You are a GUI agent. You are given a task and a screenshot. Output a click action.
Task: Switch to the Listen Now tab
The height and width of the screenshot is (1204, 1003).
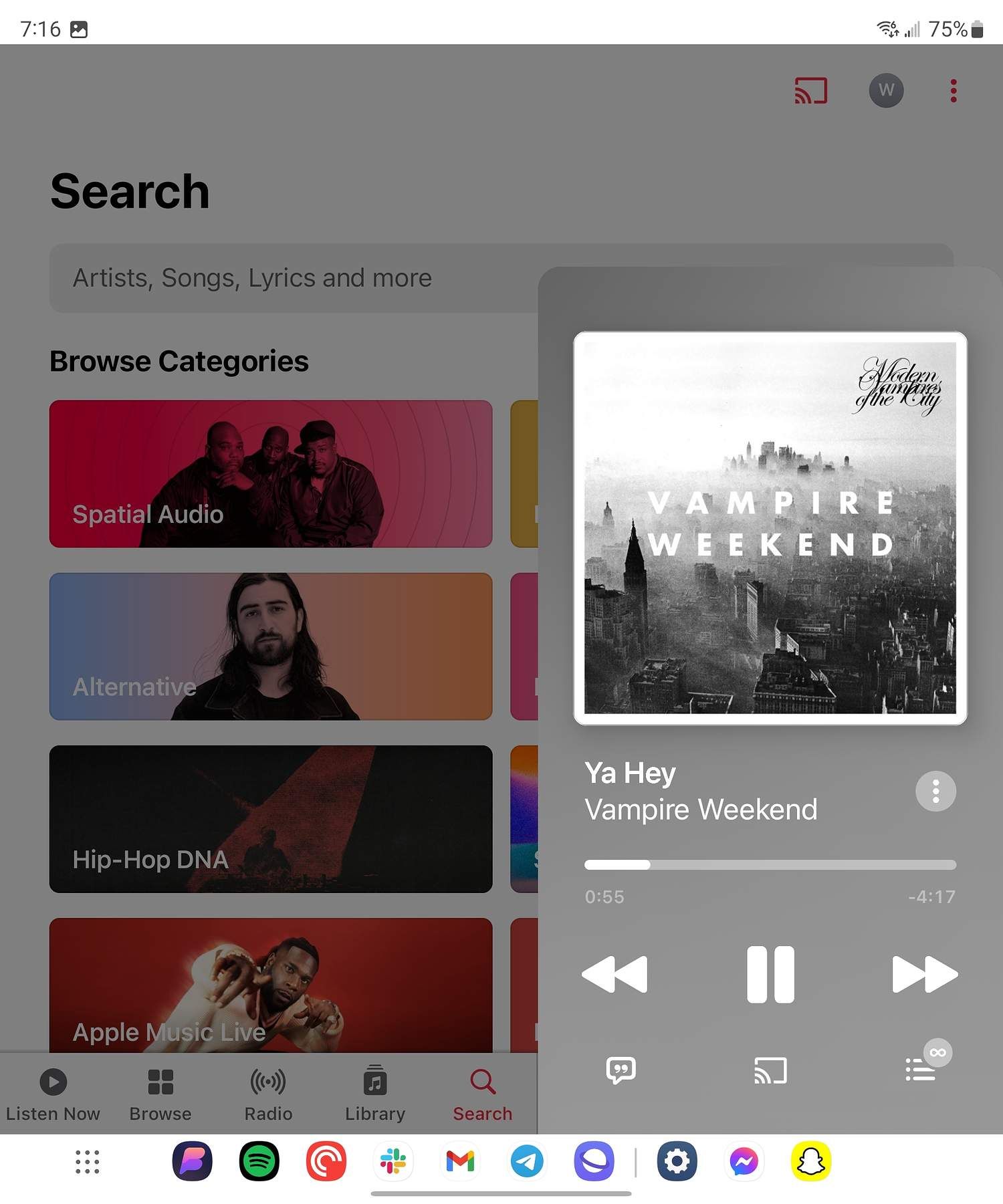pyautogui.click(x=53, y=1094)
